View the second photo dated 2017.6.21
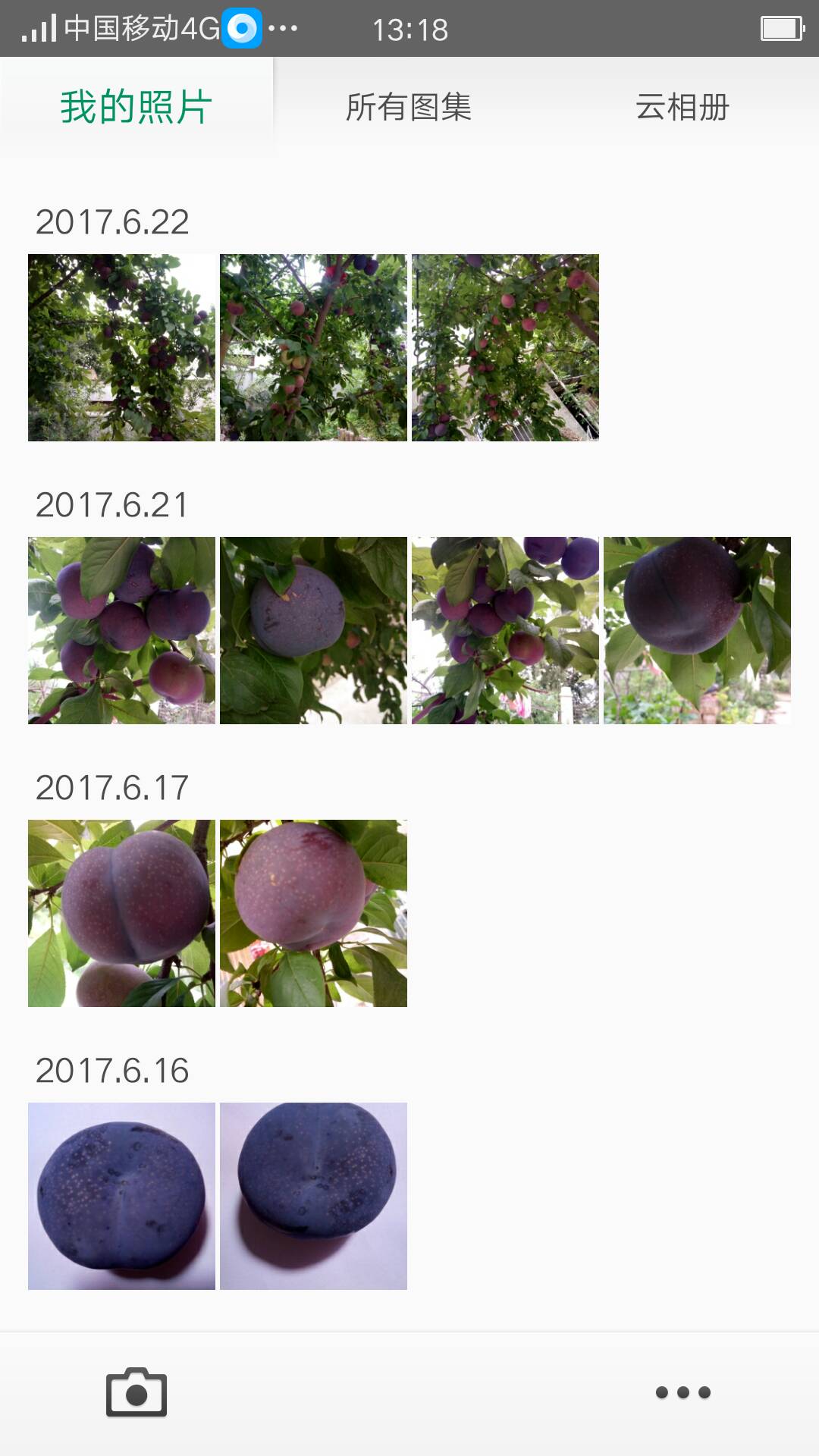Viewport: 819px width, 1456px height. [x=313, y=630]
